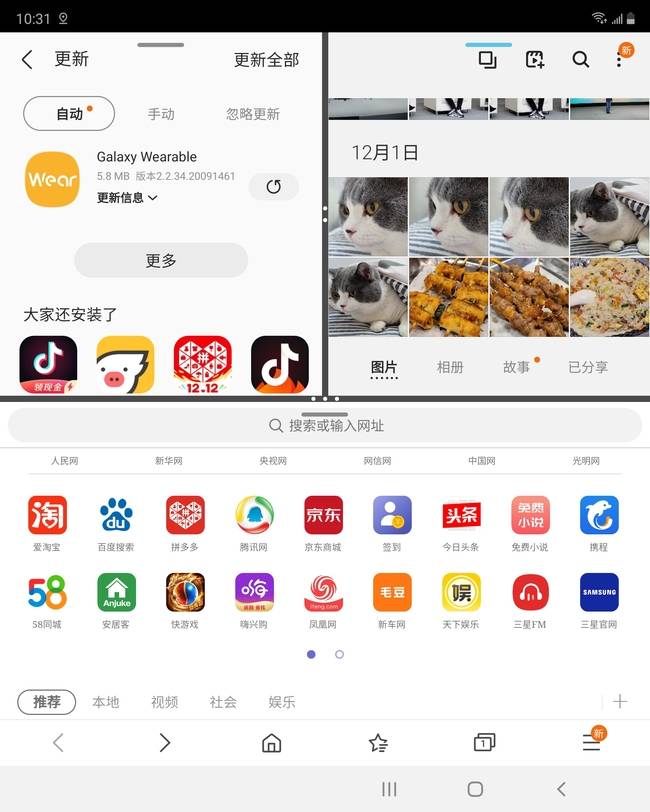Screen dimensions: 650x812
Task: Switch to the 手动 tab
Action: coord(161,114)
